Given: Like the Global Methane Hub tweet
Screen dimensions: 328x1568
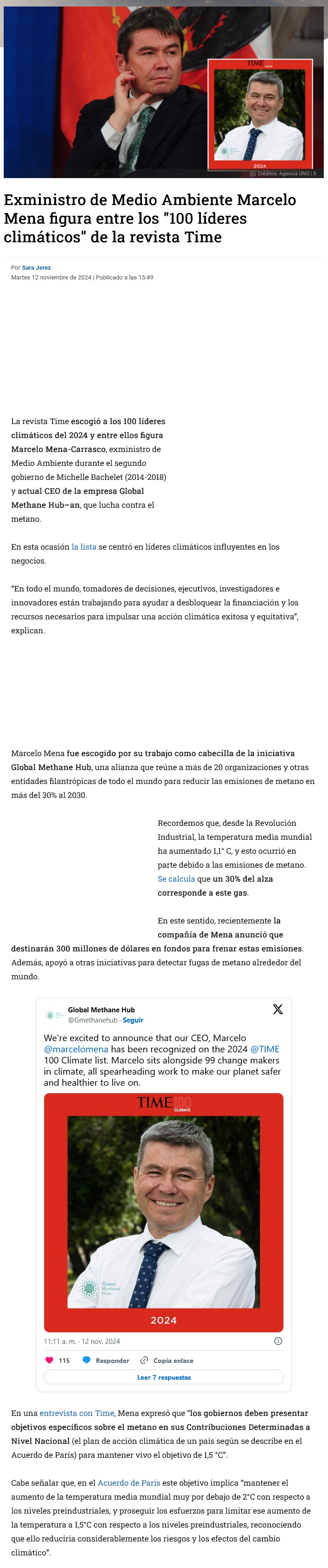Looking at the screenshot, I should tap(50, 1360).
